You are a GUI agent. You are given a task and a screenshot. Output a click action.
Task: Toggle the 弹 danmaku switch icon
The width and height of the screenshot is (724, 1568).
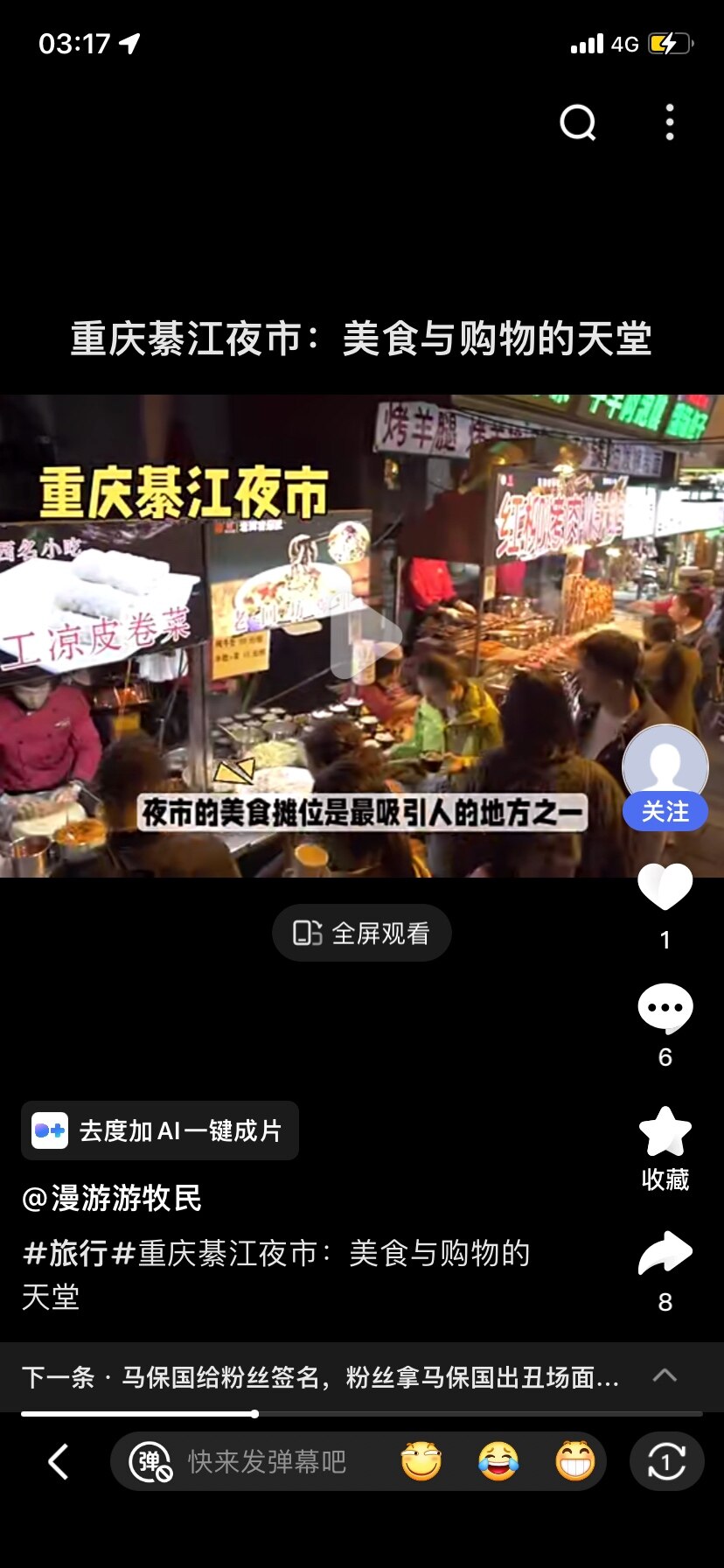click(150, 1462)
